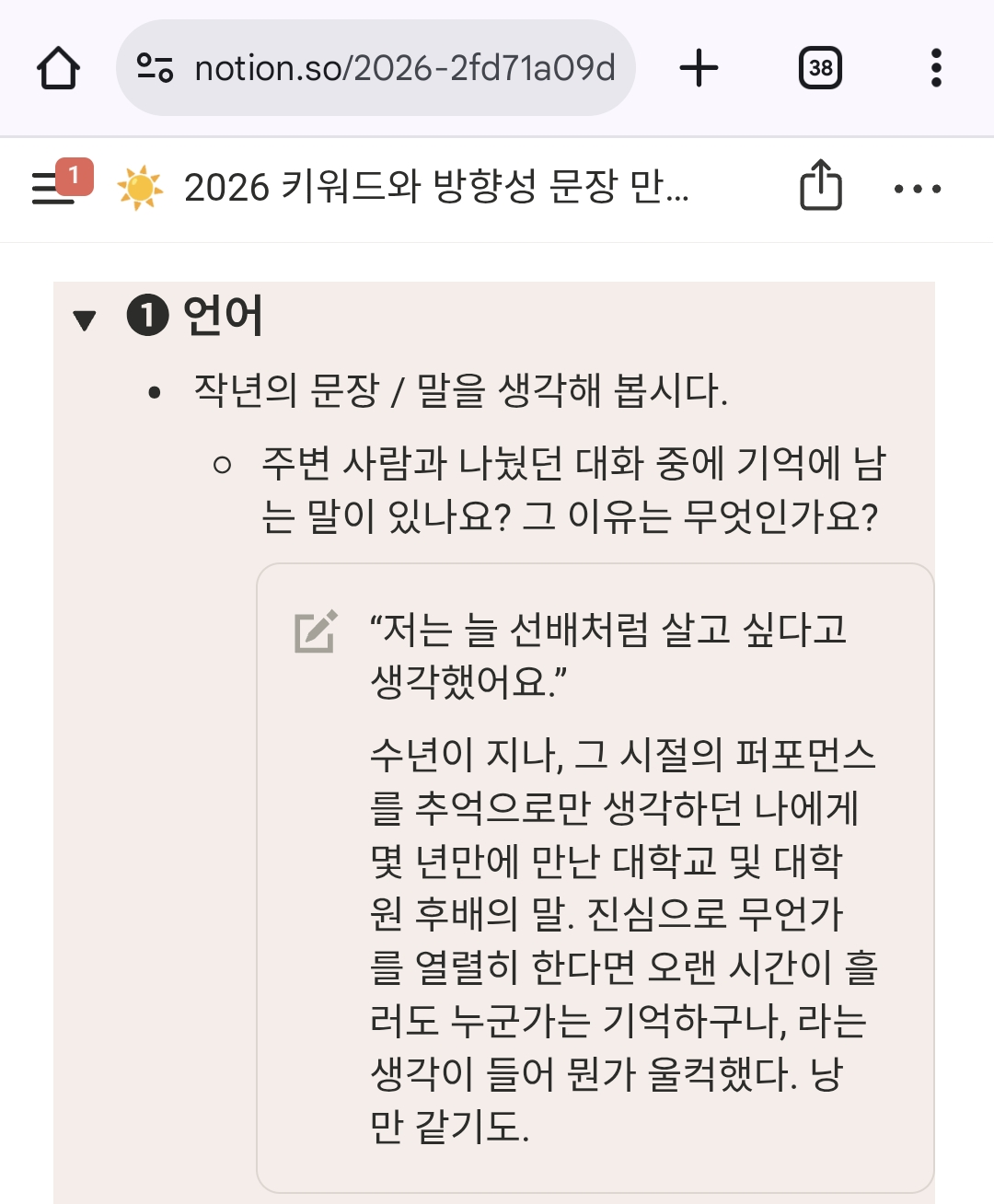This screenshot has width=994, height=1204.
Task: Tap the notion.so address bar
Action: point(405,68)
